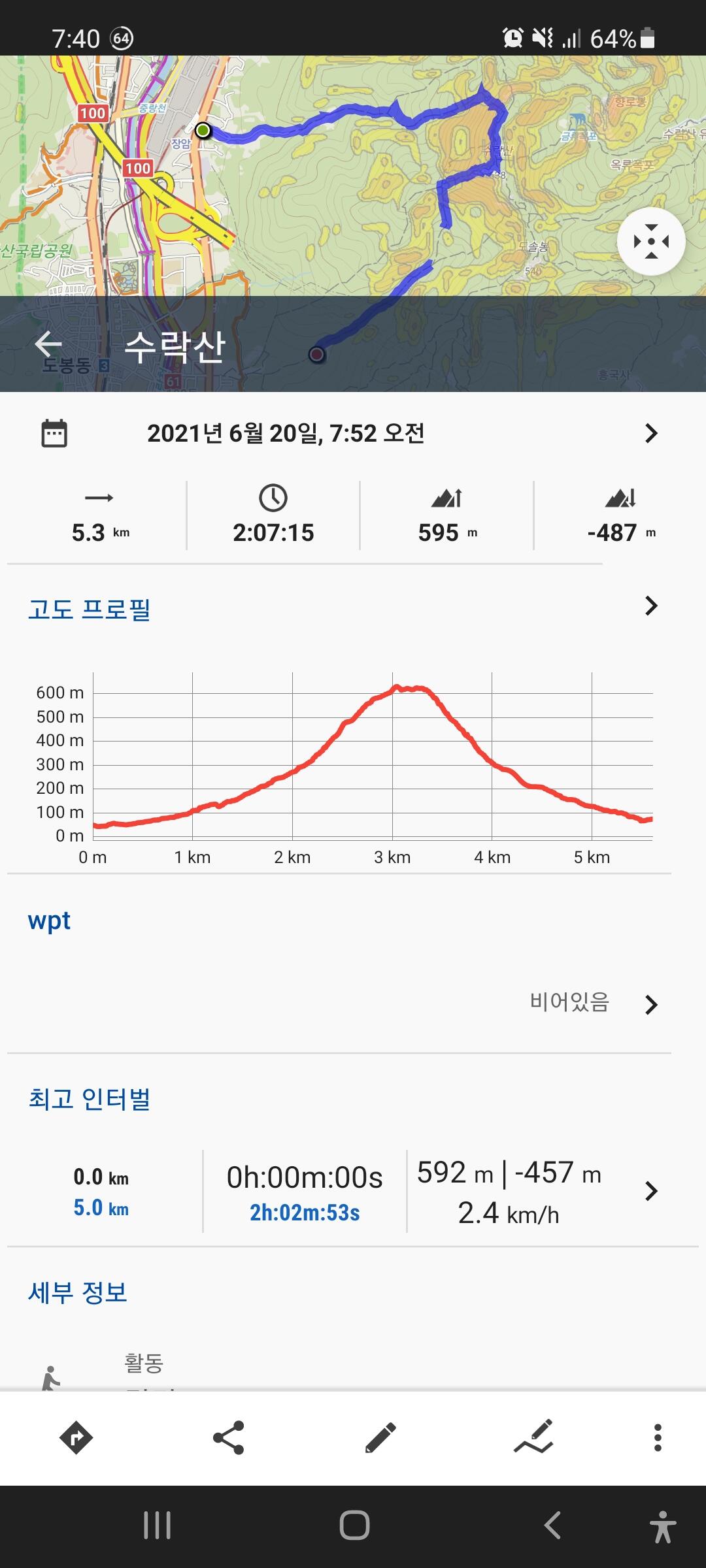View 최고 인터벌 interval details

click(x=650, y=1191)
